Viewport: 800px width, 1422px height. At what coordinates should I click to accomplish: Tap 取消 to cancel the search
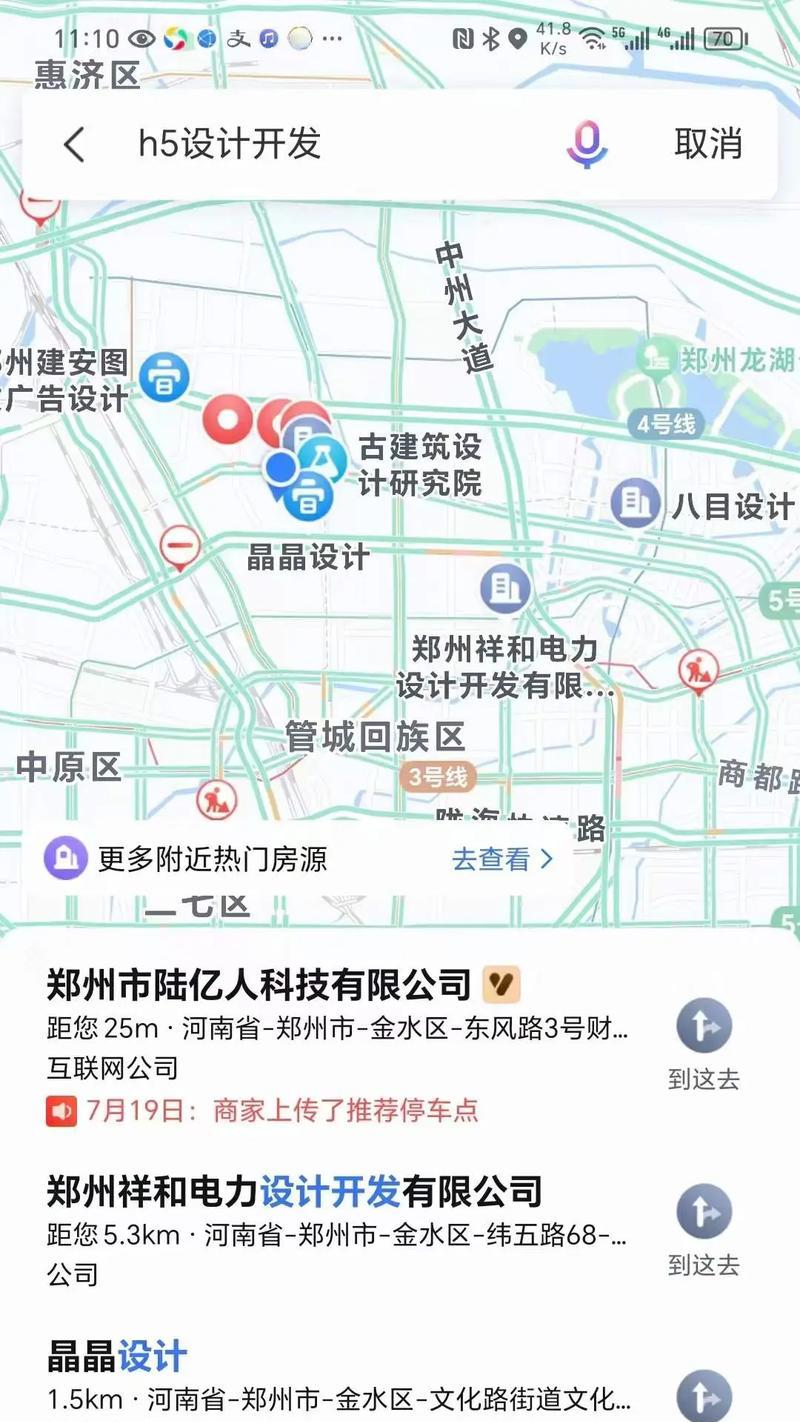click(x=707, y=145)
